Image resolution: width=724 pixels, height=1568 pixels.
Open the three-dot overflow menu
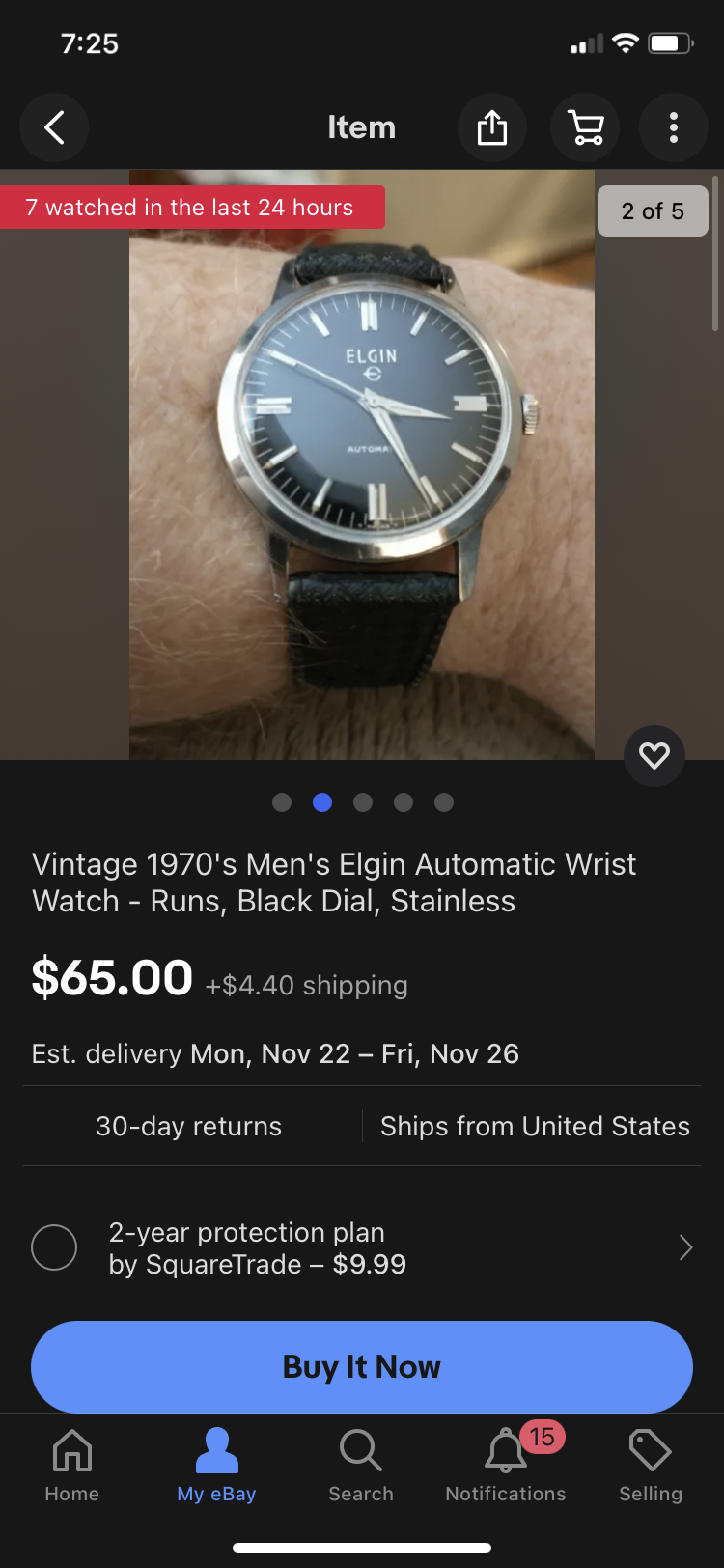coord(674,127)
